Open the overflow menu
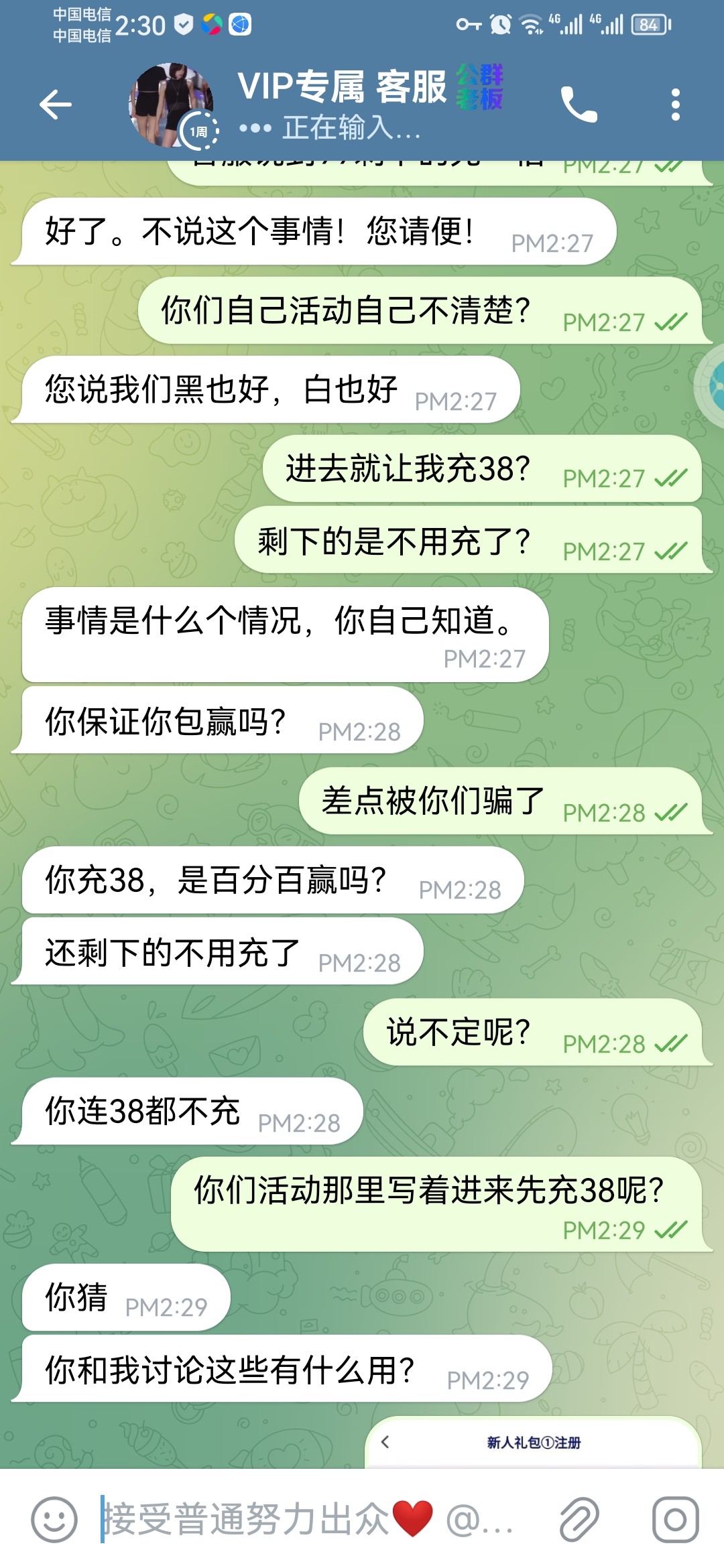 [x=675, y=105]
